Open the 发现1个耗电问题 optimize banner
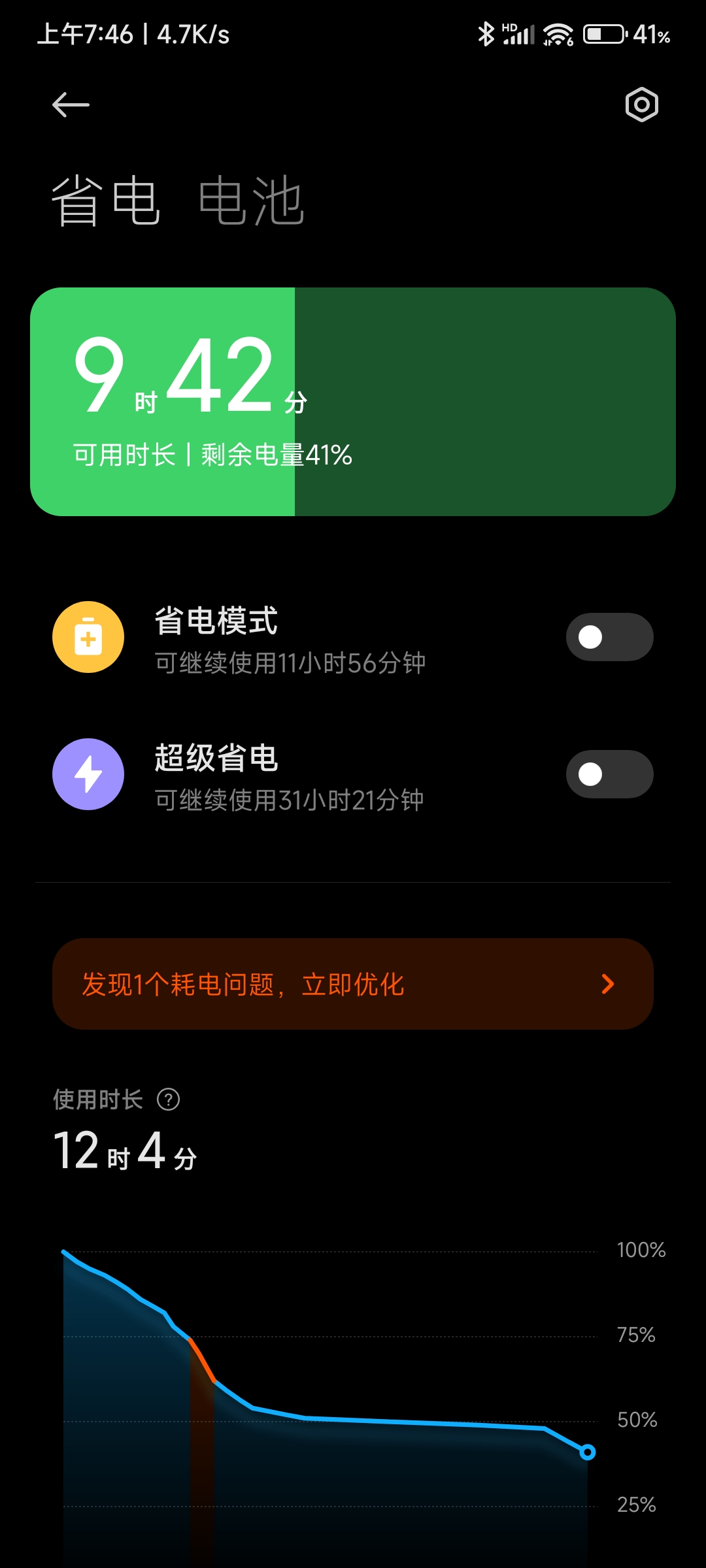Image resolution: width=706 pixels, height=1568 pixels. (353, 984)
